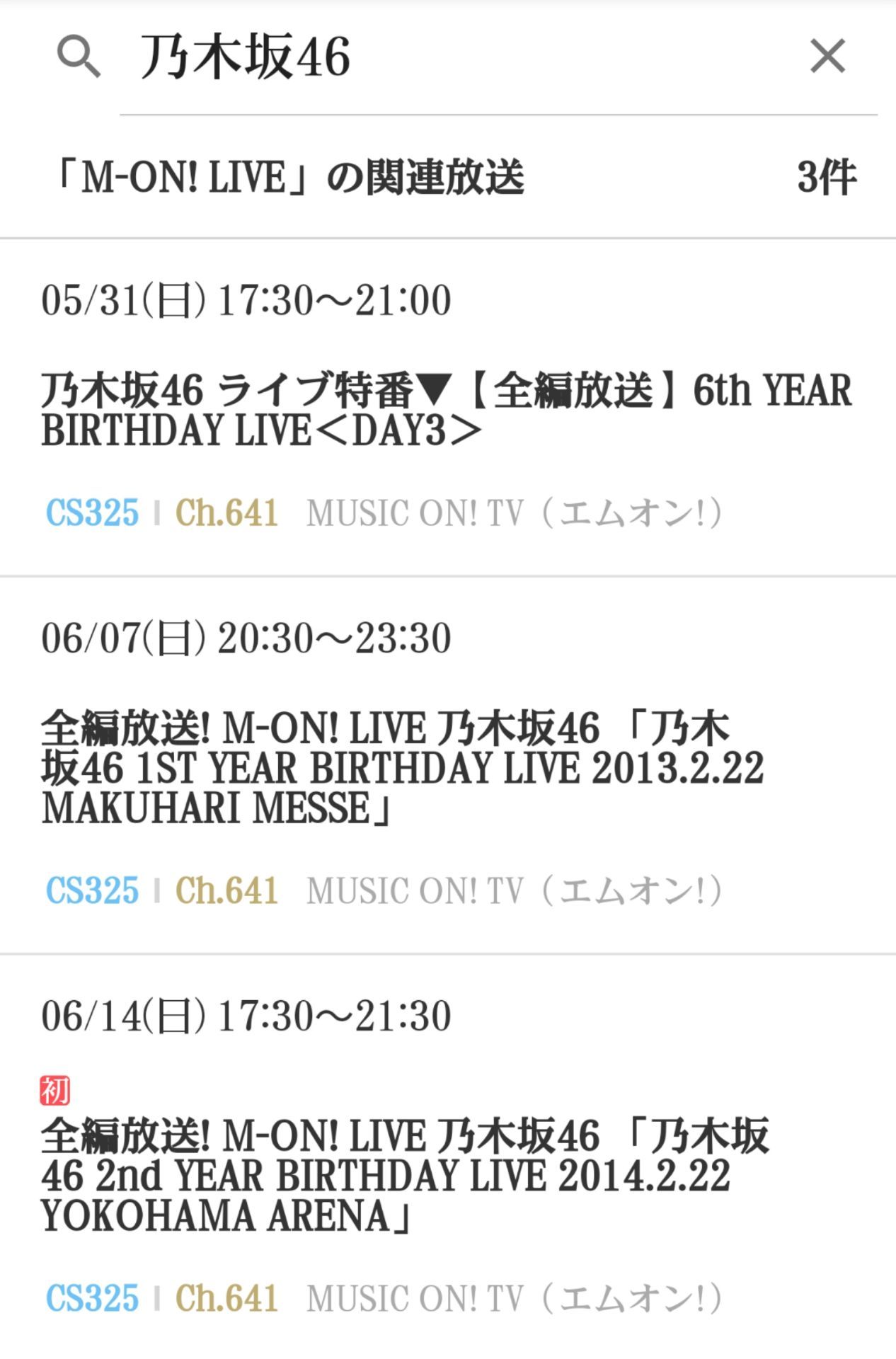Open 1ST YEAR BIRTHDAY LIVE Makuhari Messe broadcast
The width and height of the screenshot is (896, 1359).
pos(403,768)
